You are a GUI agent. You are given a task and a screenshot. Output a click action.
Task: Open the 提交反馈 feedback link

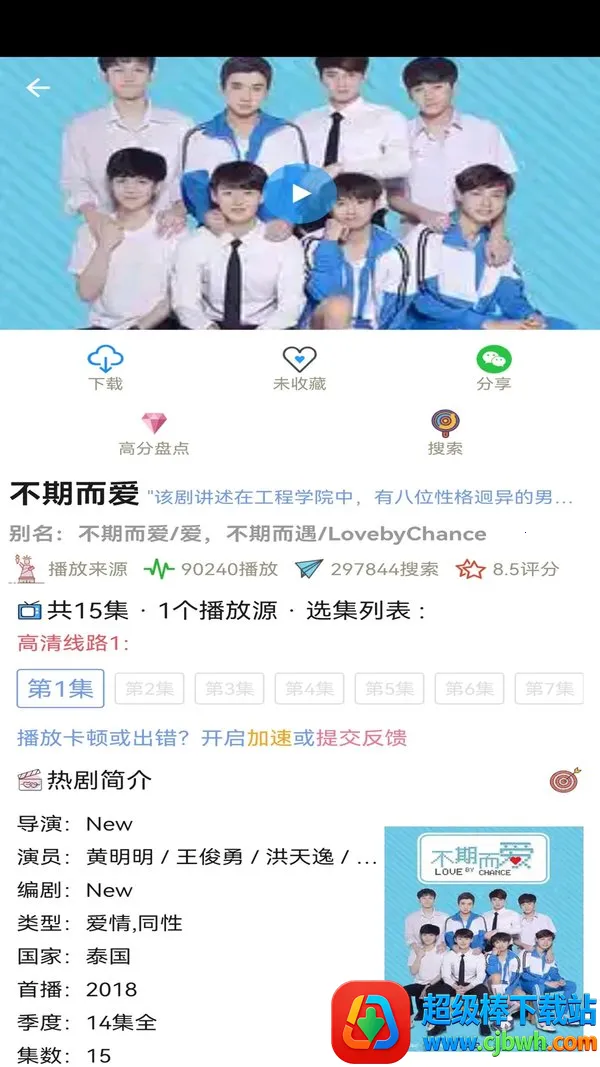pos(362,738)
